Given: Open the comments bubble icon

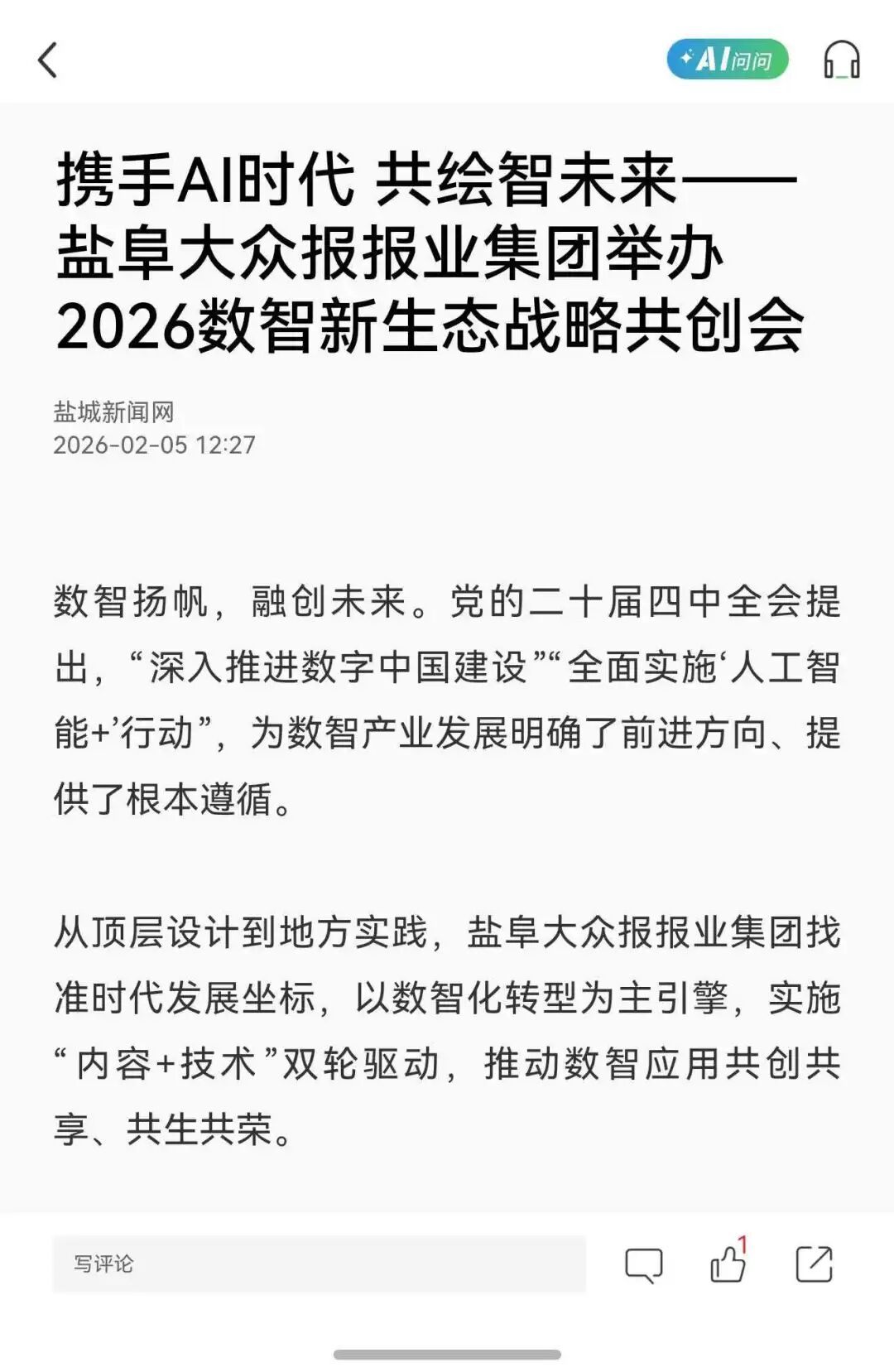Looking at the screenshot, I should point(643,1265).
